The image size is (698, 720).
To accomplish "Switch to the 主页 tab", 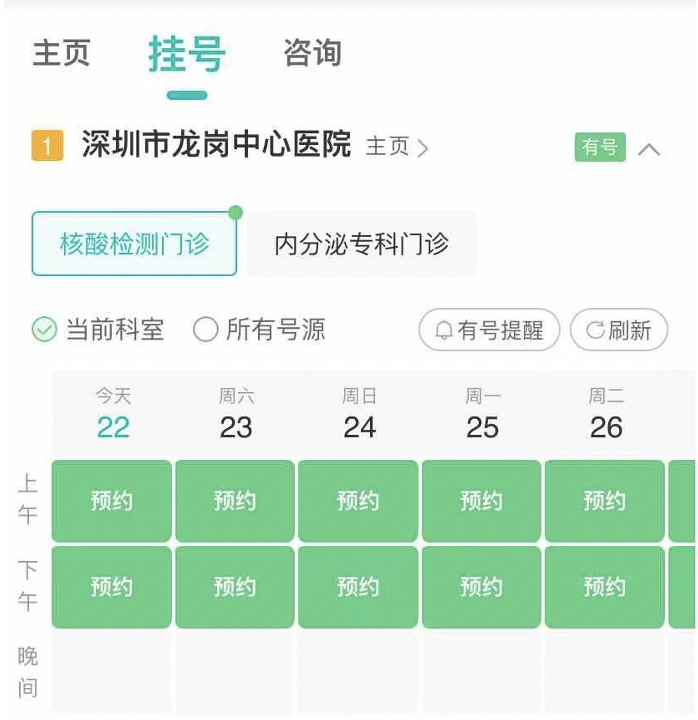I will point(62,53).
